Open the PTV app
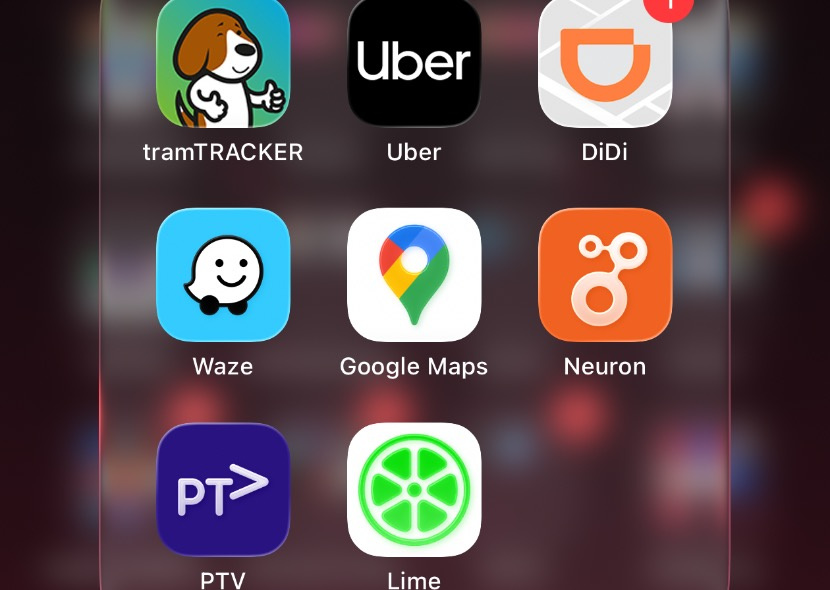The width and height of the screenshot is (830, 590). click(223, 490)
